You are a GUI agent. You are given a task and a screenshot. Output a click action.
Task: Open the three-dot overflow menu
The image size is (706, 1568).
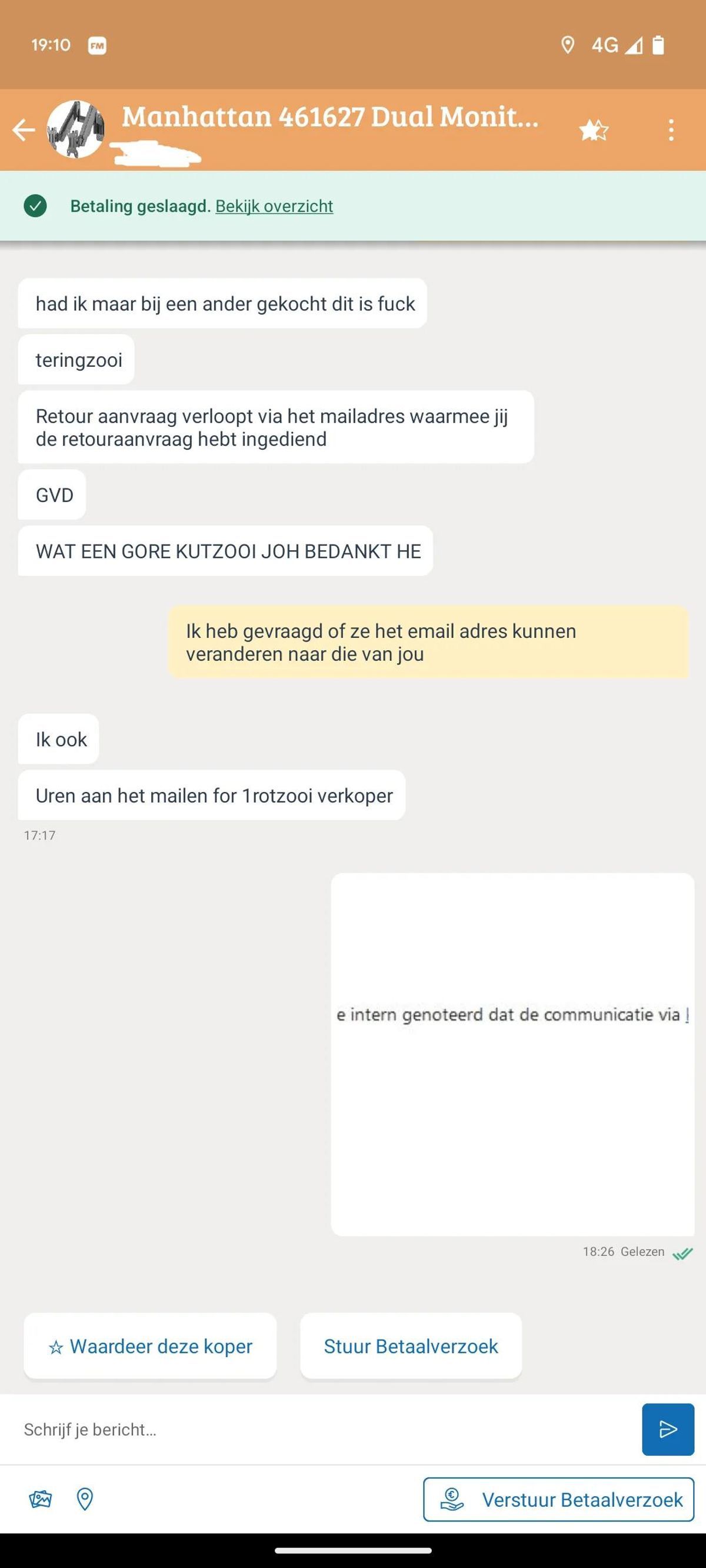coord(671,130)
